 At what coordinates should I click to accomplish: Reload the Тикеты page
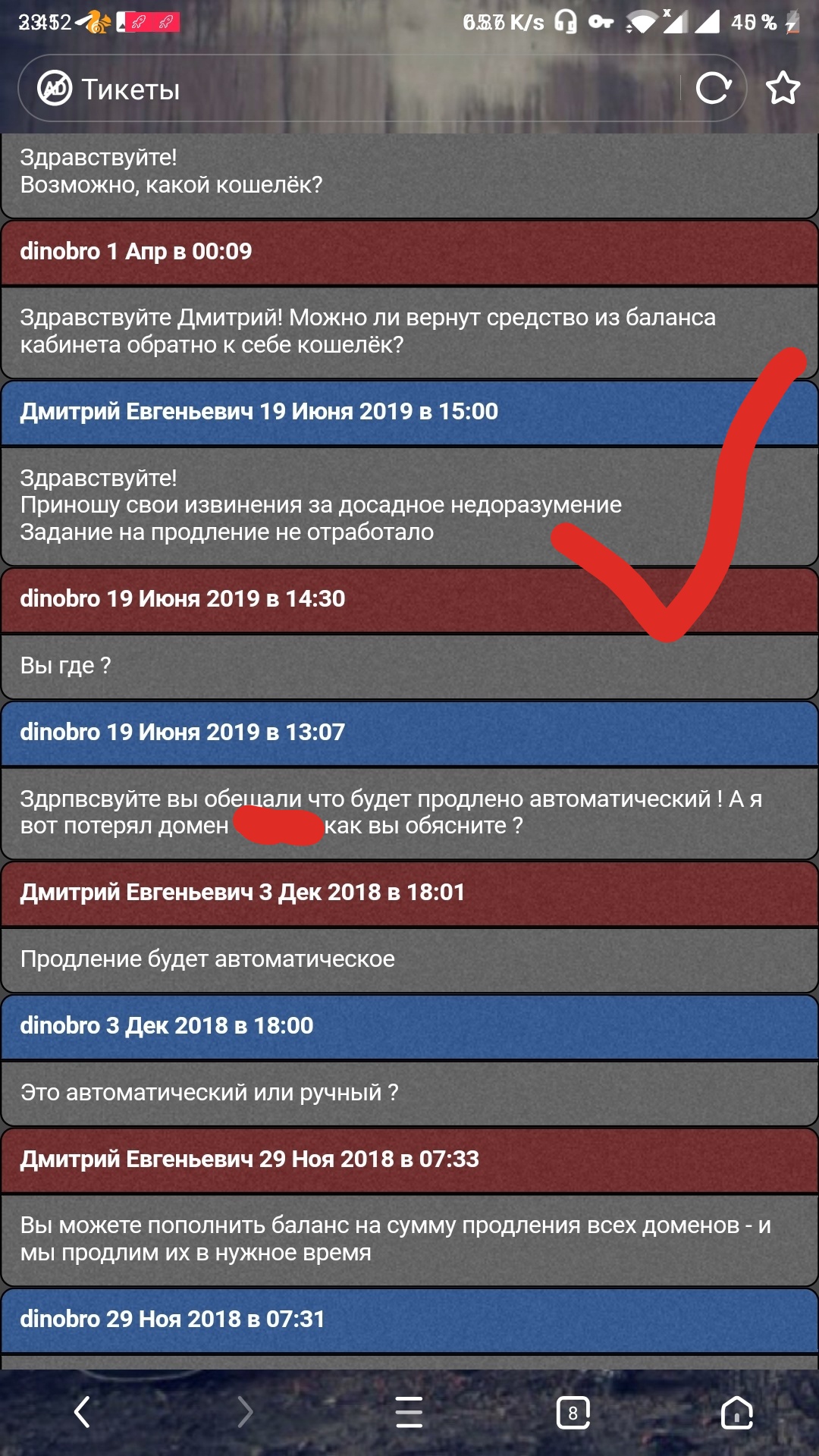tap(713, 89)
